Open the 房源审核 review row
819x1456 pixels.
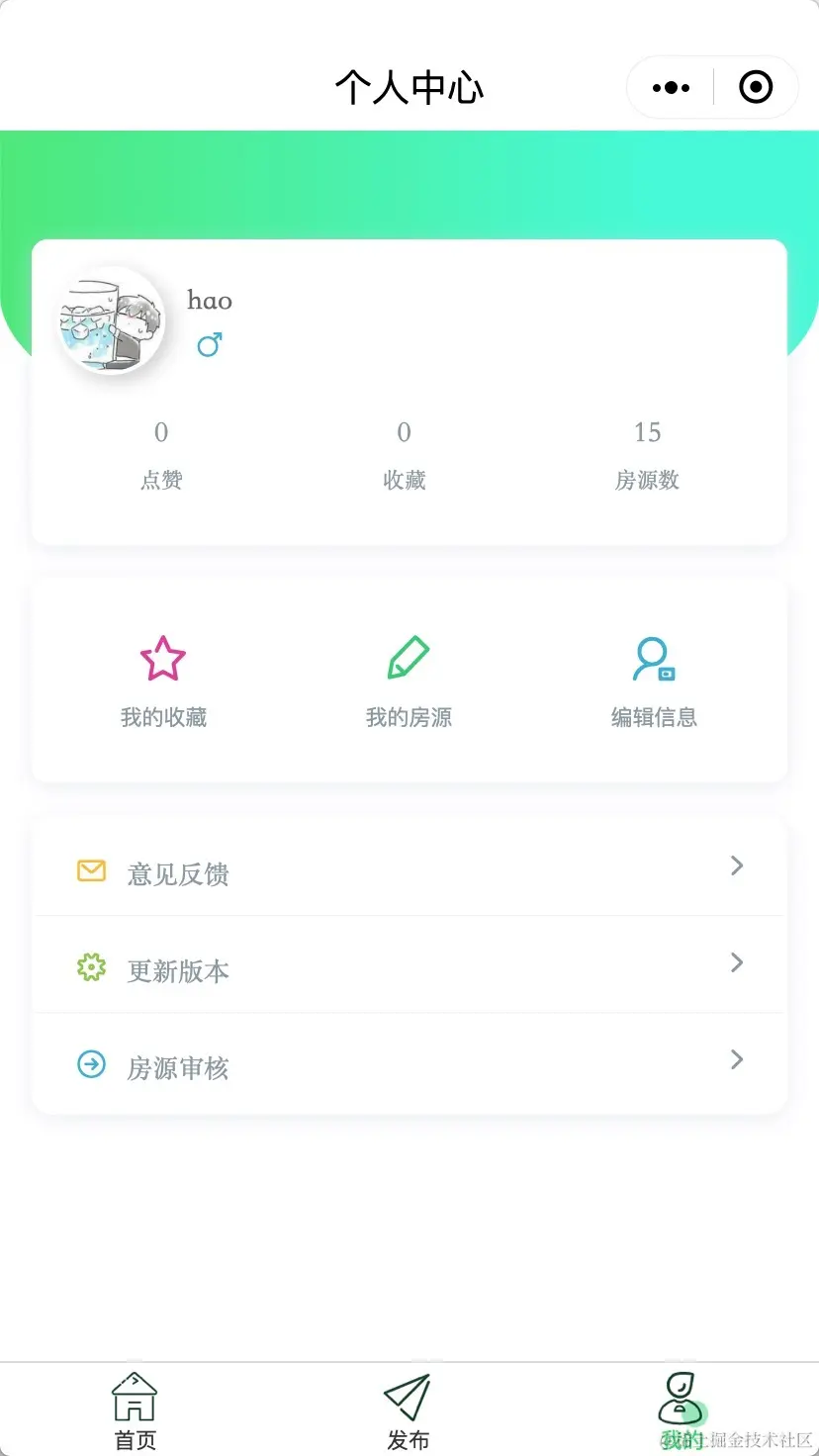(409, 1064)
